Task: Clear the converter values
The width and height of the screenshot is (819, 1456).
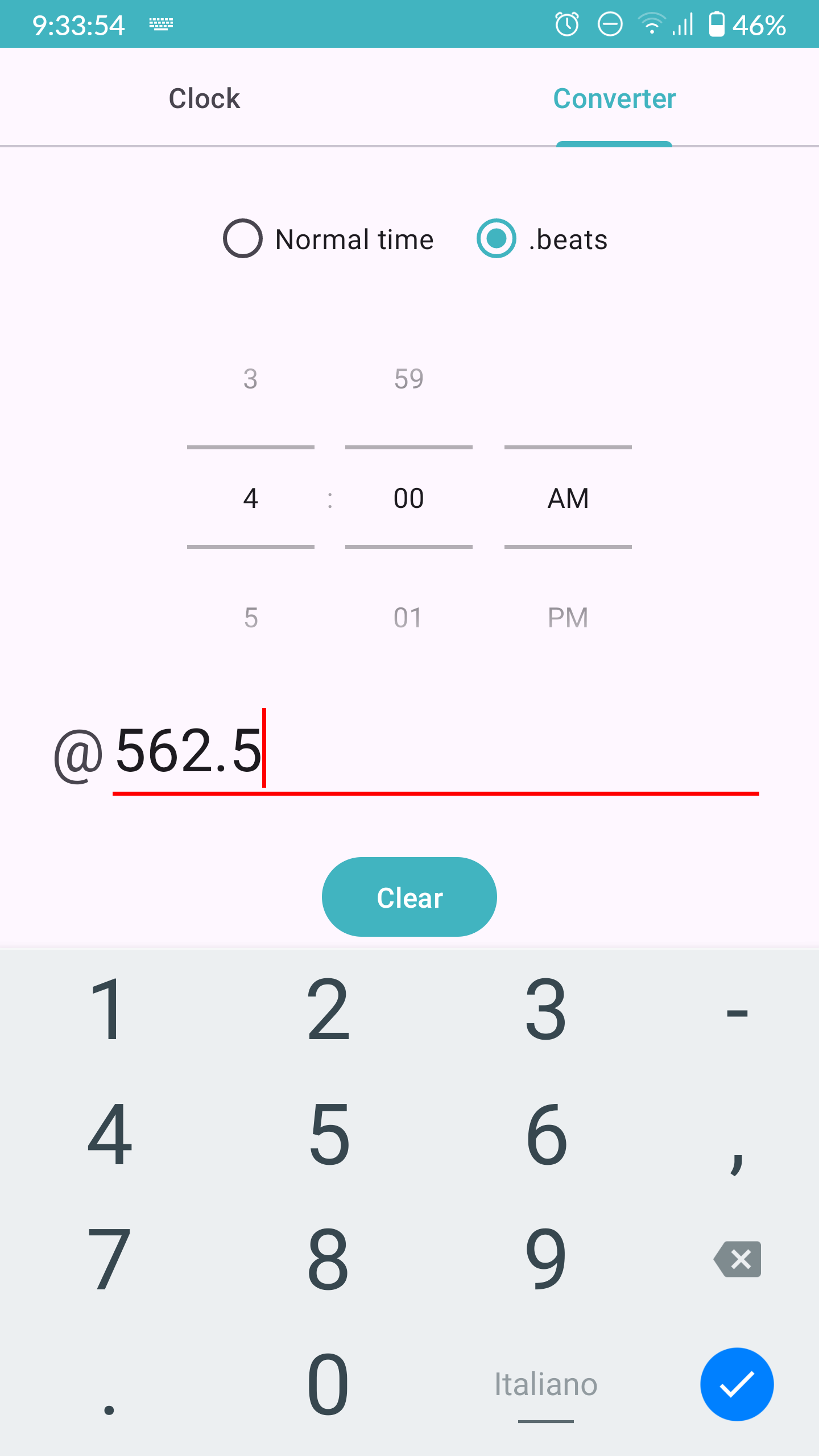Action: 409,897
